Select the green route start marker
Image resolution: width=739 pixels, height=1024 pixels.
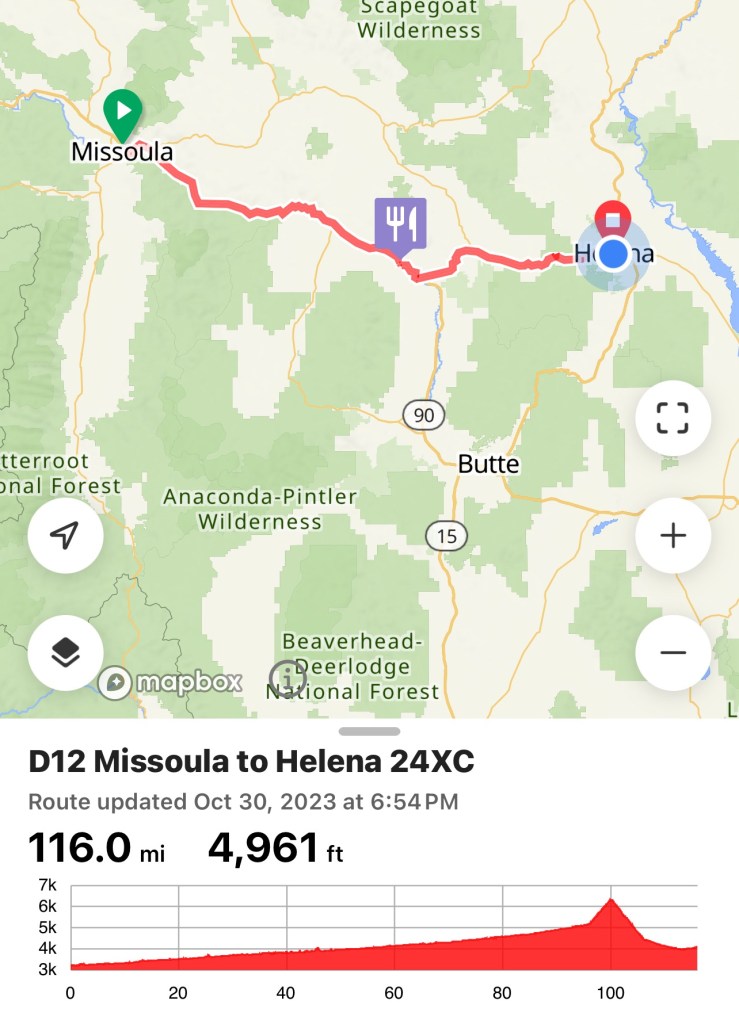pyautogui.click(x=122, y=112)
